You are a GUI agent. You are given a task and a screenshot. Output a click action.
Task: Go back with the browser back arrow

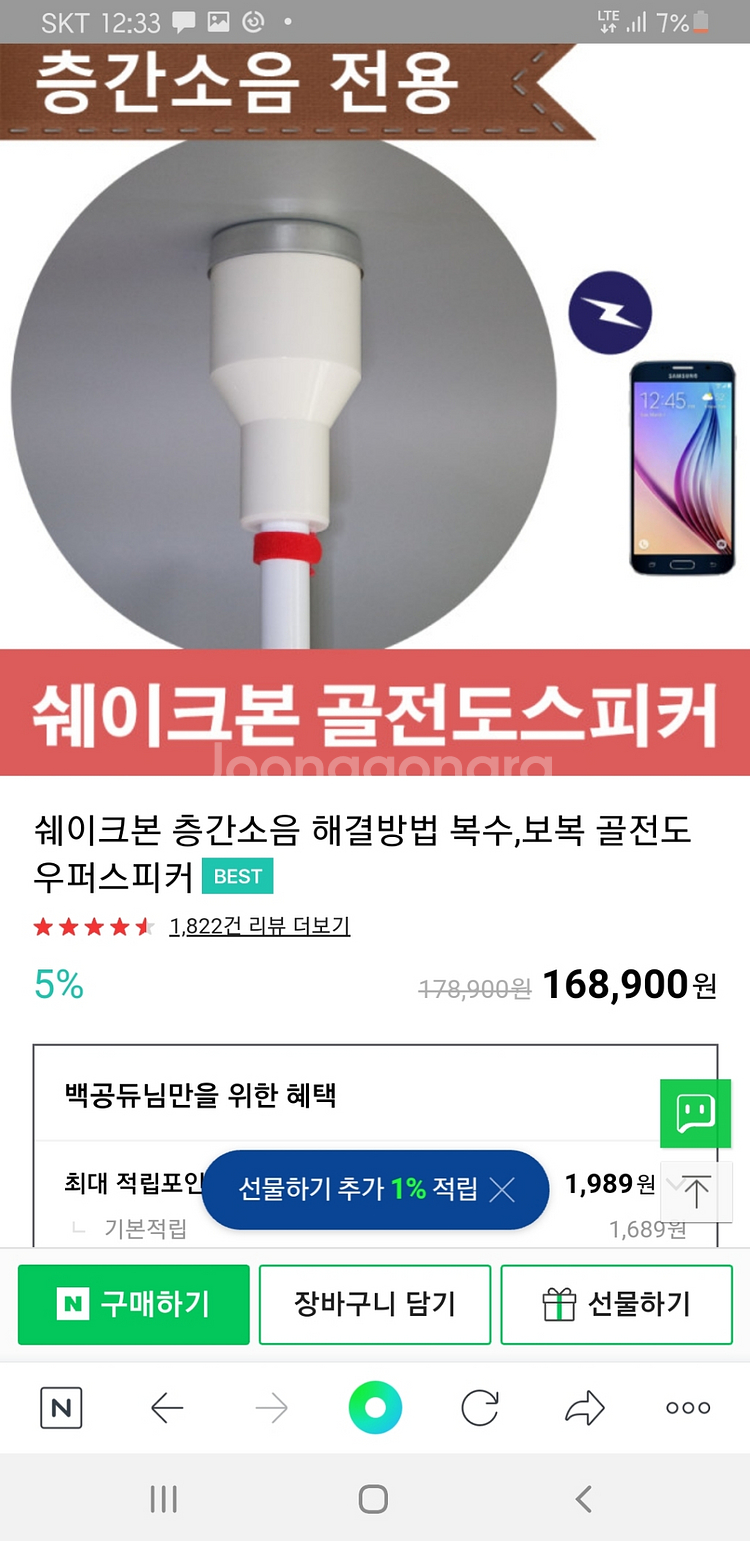point(167,1408)
